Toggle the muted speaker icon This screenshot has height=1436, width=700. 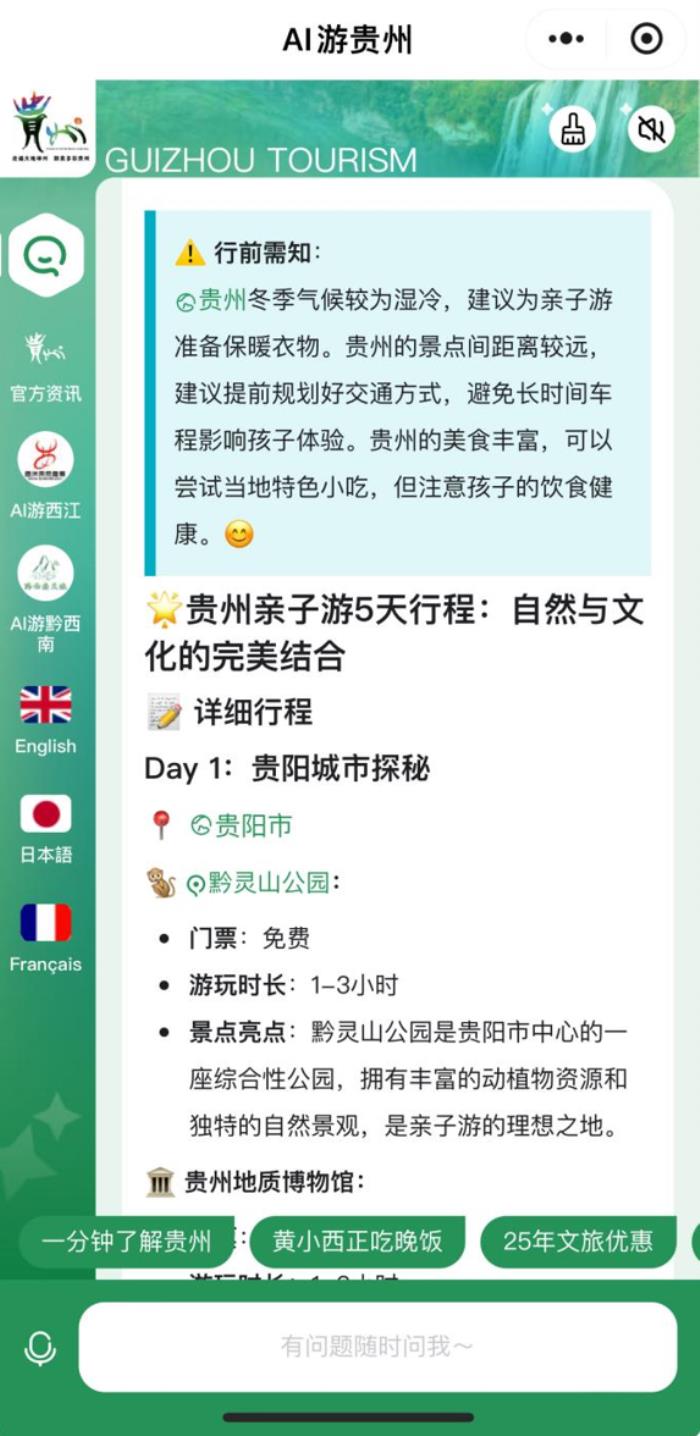click(x=651, y=130)
